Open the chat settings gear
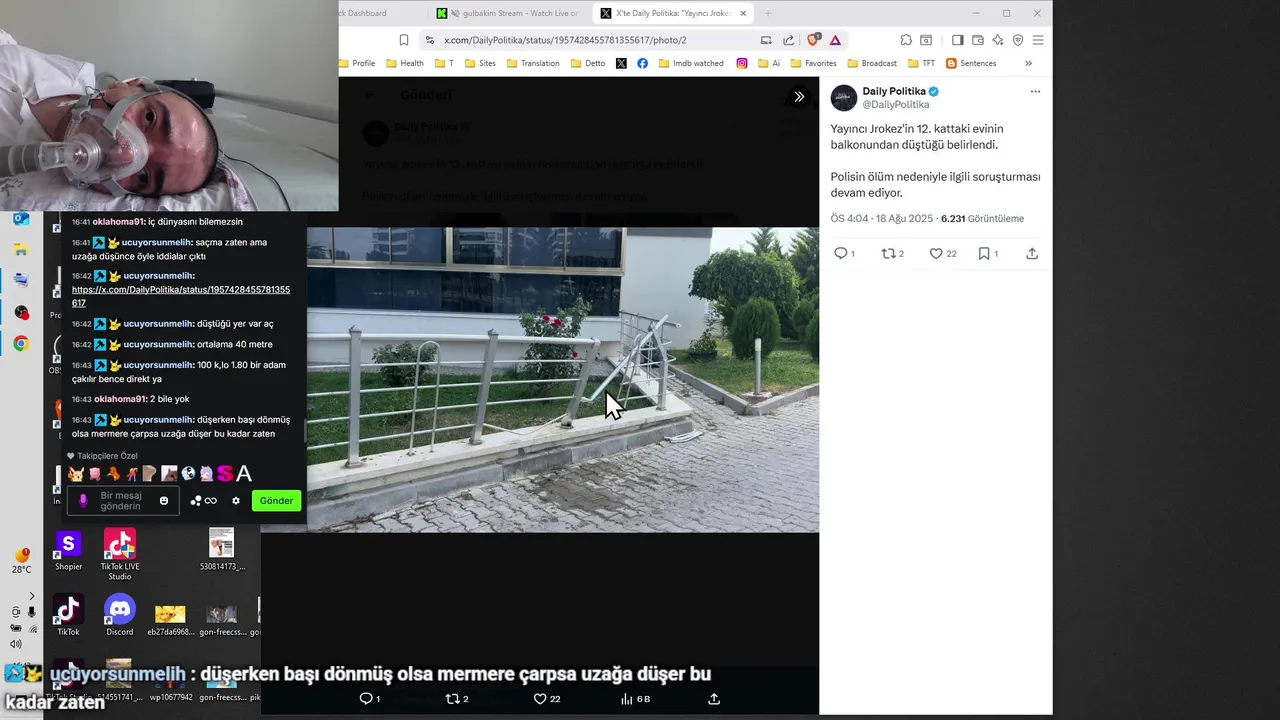 tap(236, 500)
